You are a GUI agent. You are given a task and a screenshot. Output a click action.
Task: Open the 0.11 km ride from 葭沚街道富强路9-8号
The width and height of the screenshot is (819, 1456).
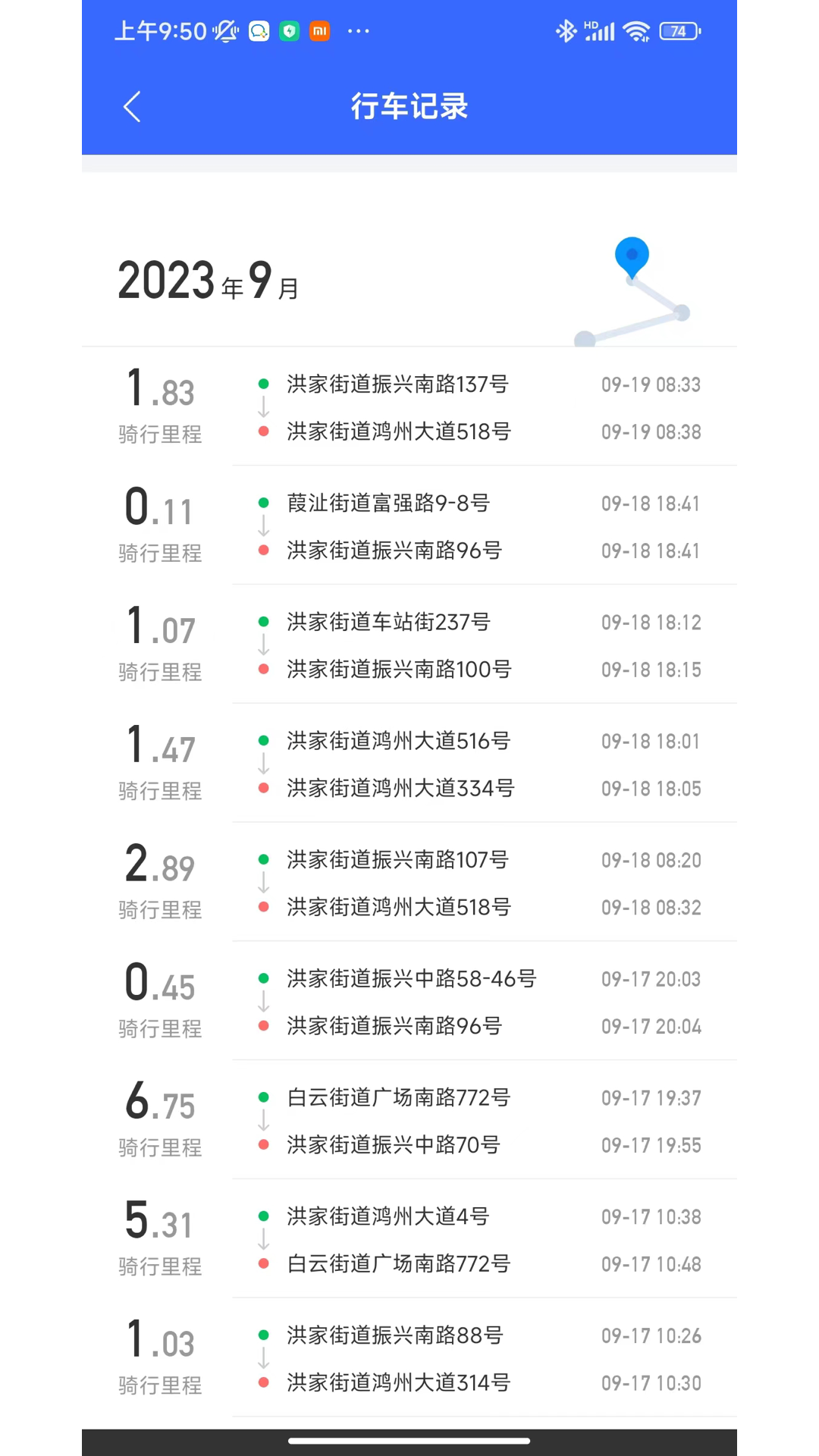pos(409,526)
